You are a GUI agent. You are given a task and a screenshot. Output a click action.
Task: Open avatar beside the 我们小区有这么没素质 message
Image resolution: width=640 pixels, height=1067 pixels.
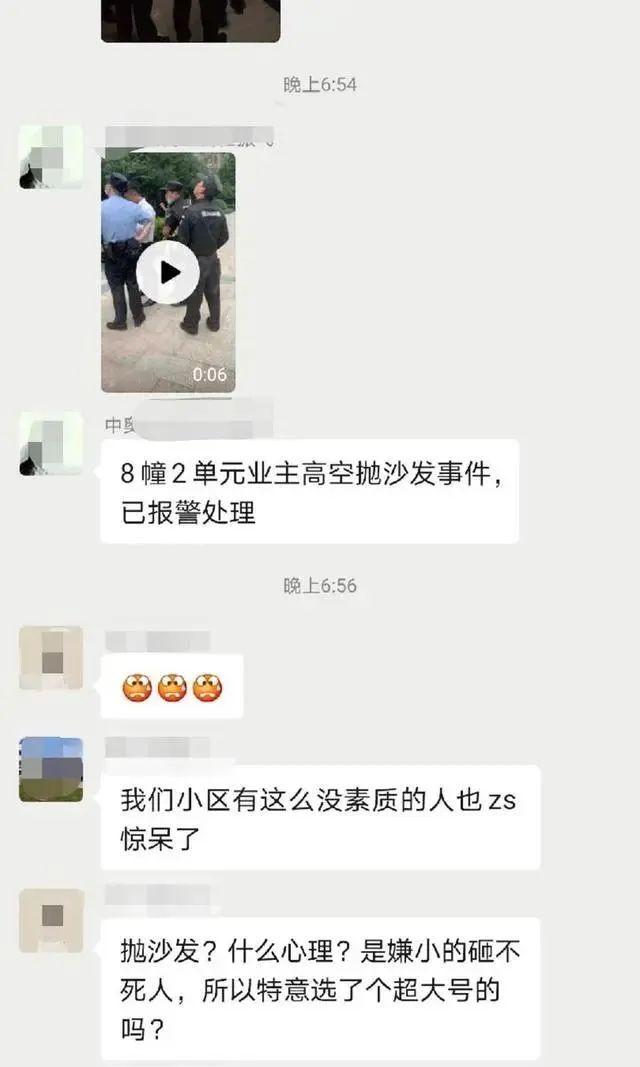[51, 769]
